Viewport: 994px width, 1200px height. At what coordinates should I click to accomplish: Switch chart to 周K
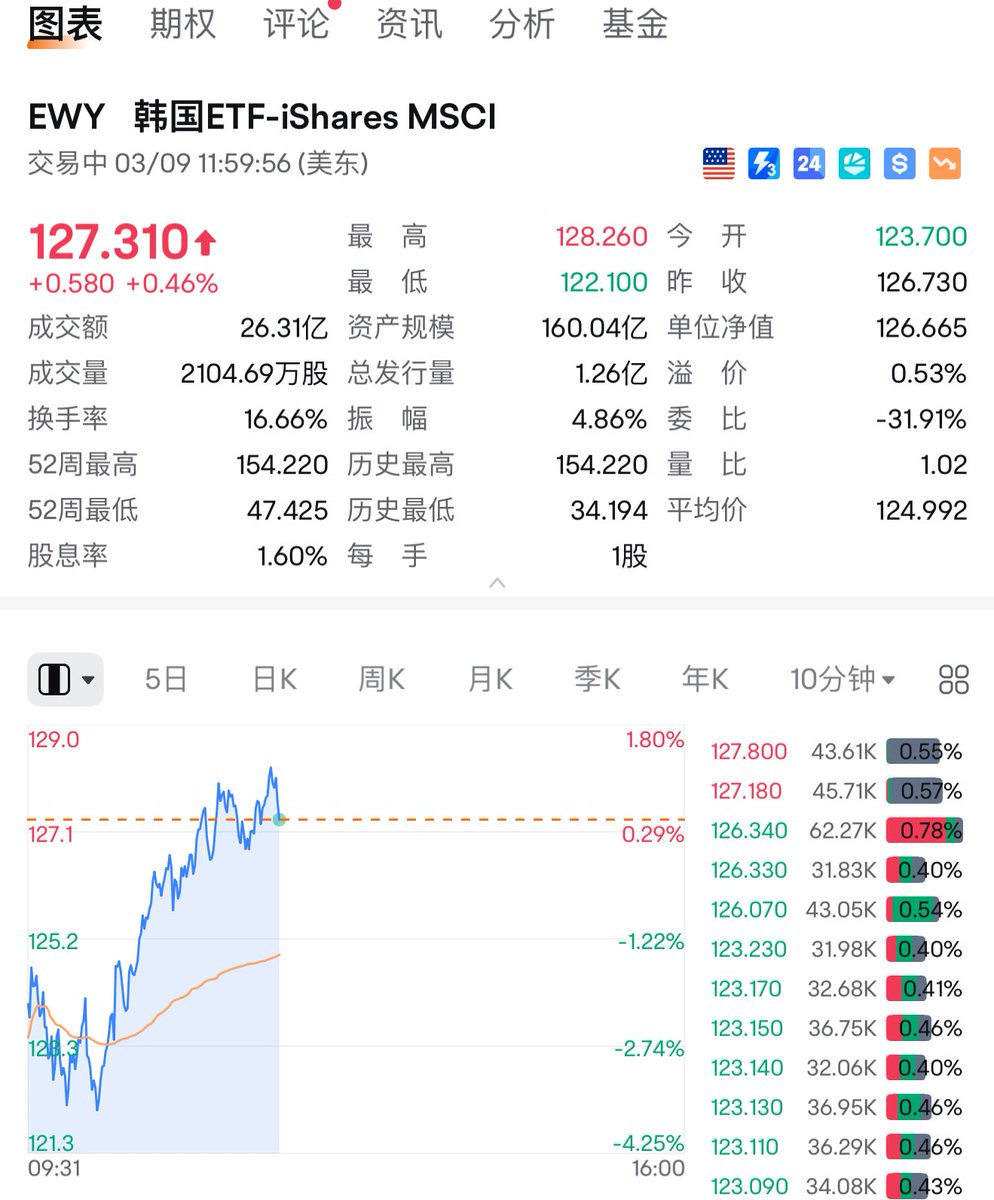[381, 680]
